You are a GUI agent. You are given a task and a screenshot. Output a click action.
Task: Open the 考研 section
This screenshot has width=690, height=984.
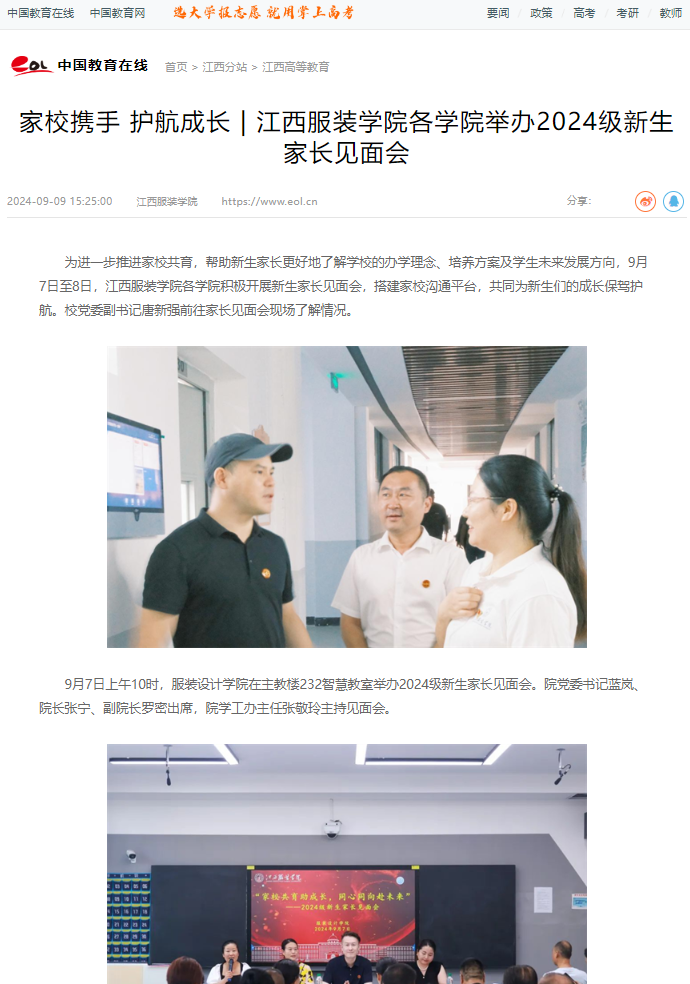tap(627, 13)
